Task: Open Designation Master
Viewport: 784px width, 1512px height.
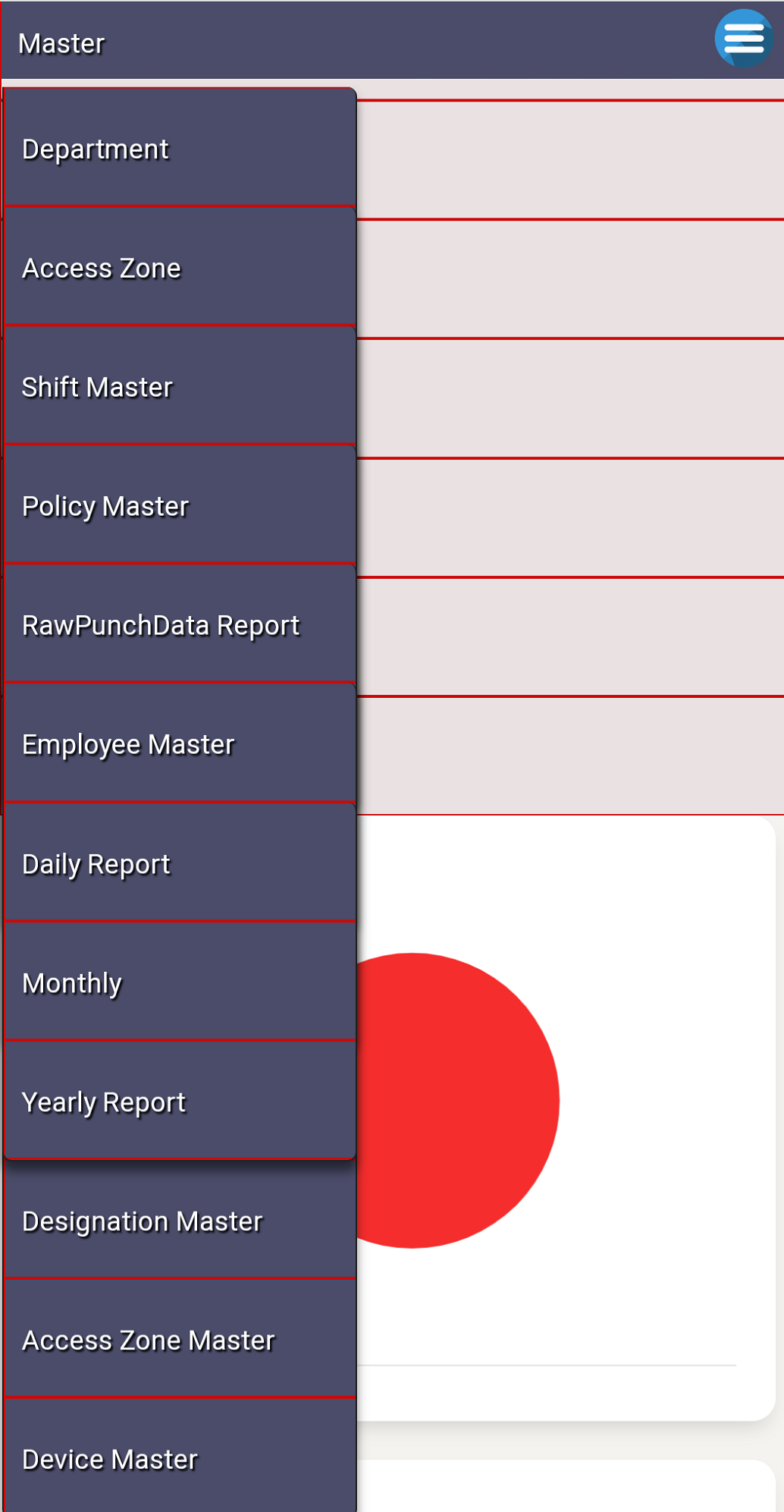Action: tap(180, 1221)
